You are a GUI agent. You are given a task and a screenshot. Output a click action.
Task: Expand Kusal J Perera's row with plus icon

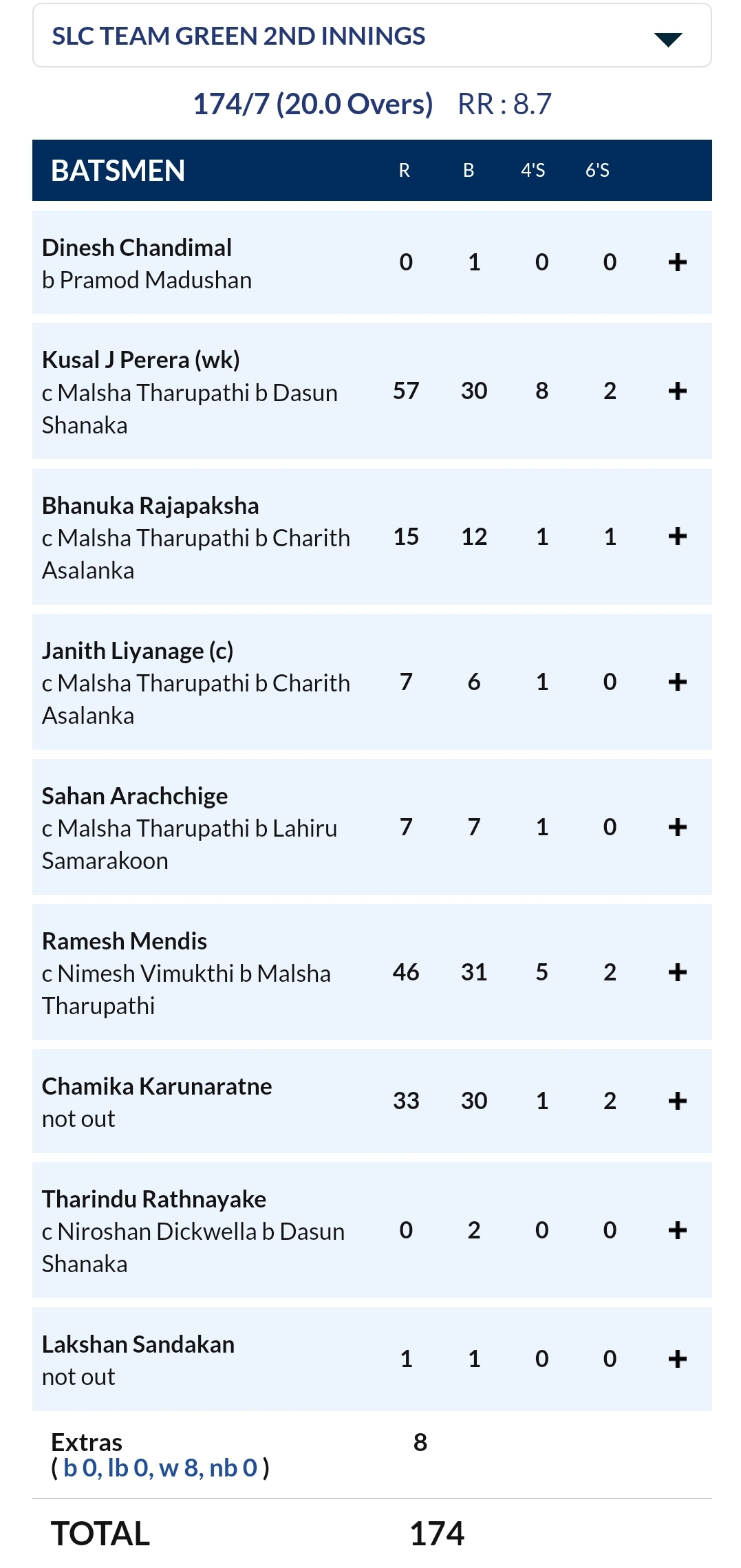677,391
